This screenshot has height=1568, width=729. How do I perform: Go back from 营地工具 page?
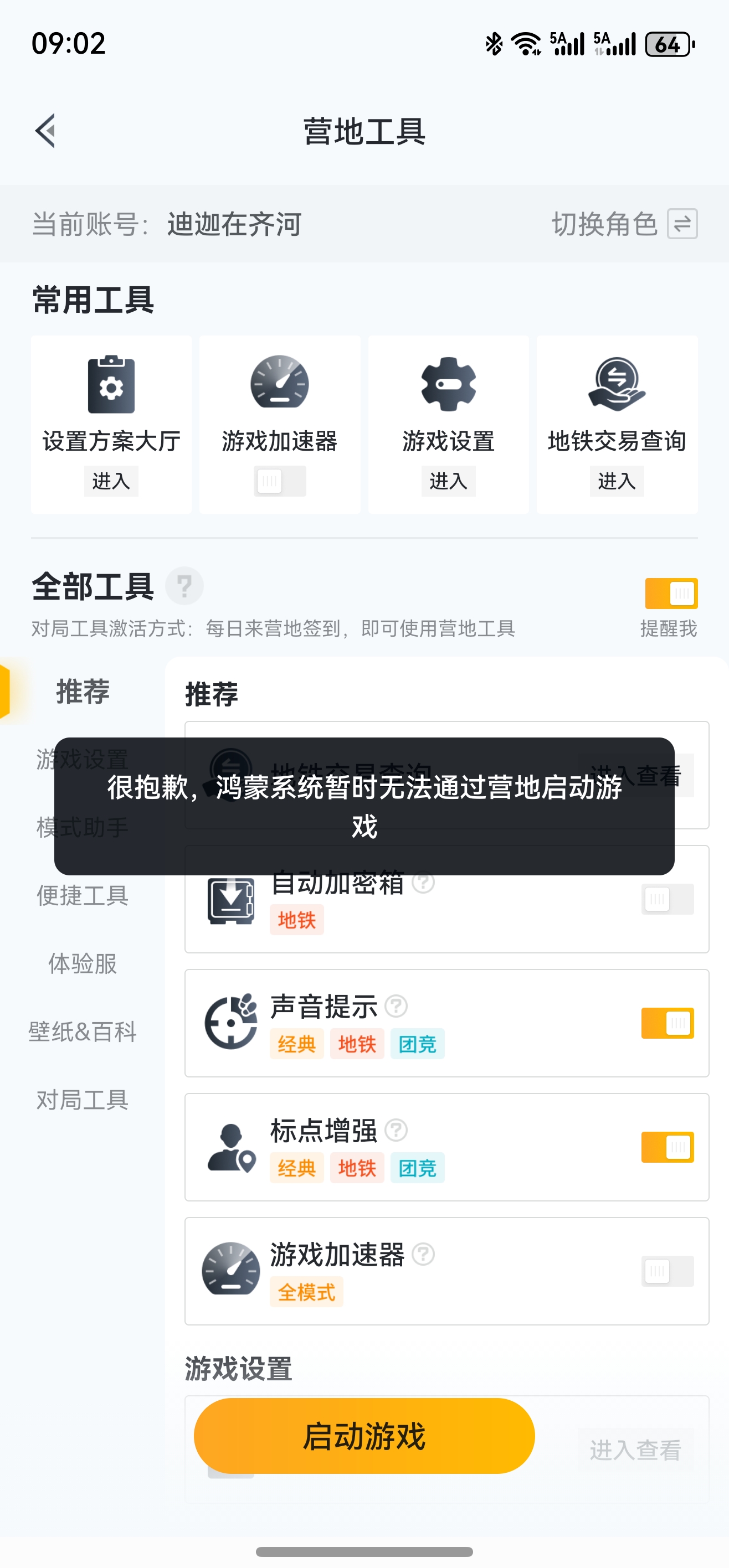pyautogui.click(x=45, y=130)
